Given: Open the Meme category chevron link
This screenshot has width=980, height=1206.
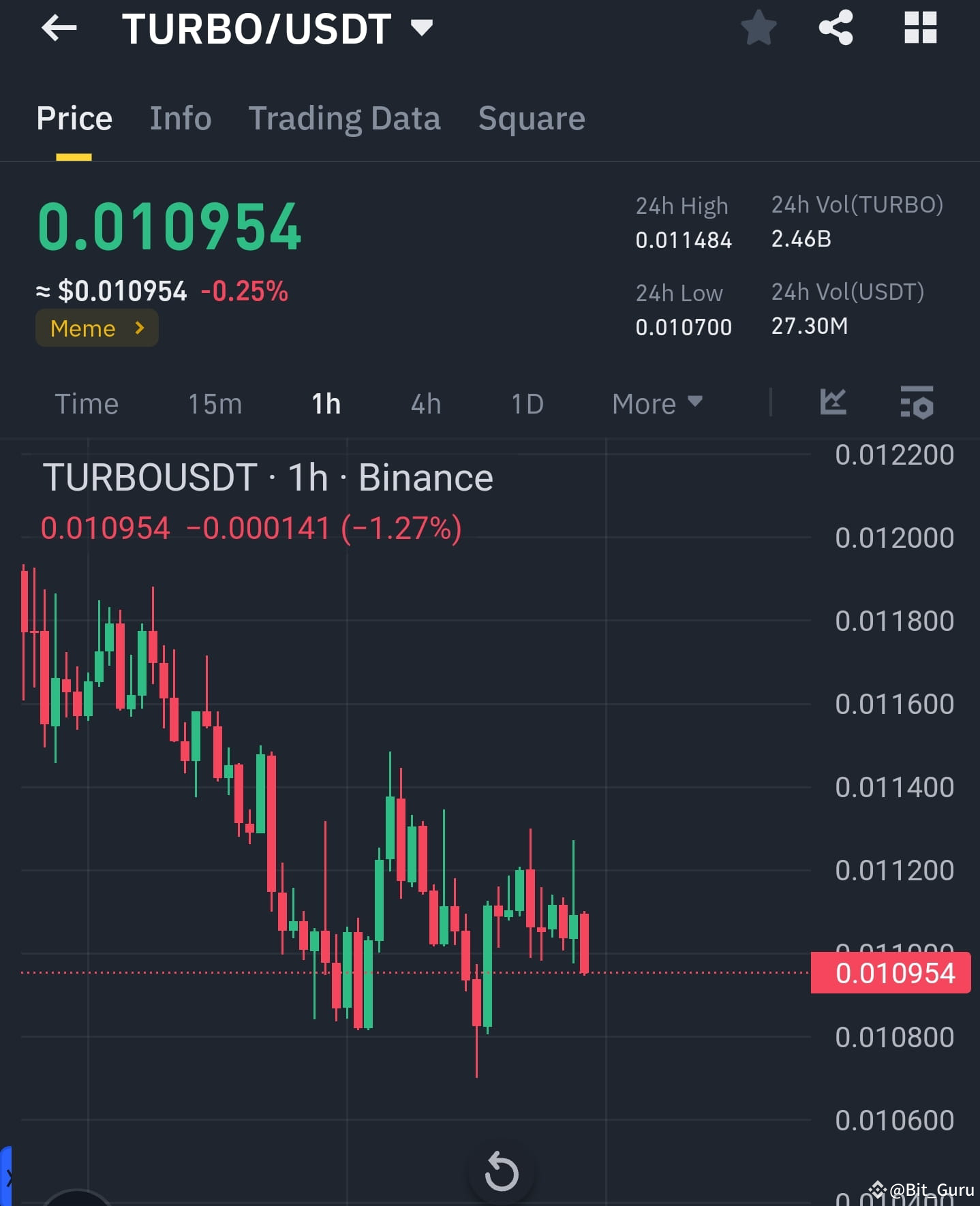Looking at the screenshot, I should (97, 328).
